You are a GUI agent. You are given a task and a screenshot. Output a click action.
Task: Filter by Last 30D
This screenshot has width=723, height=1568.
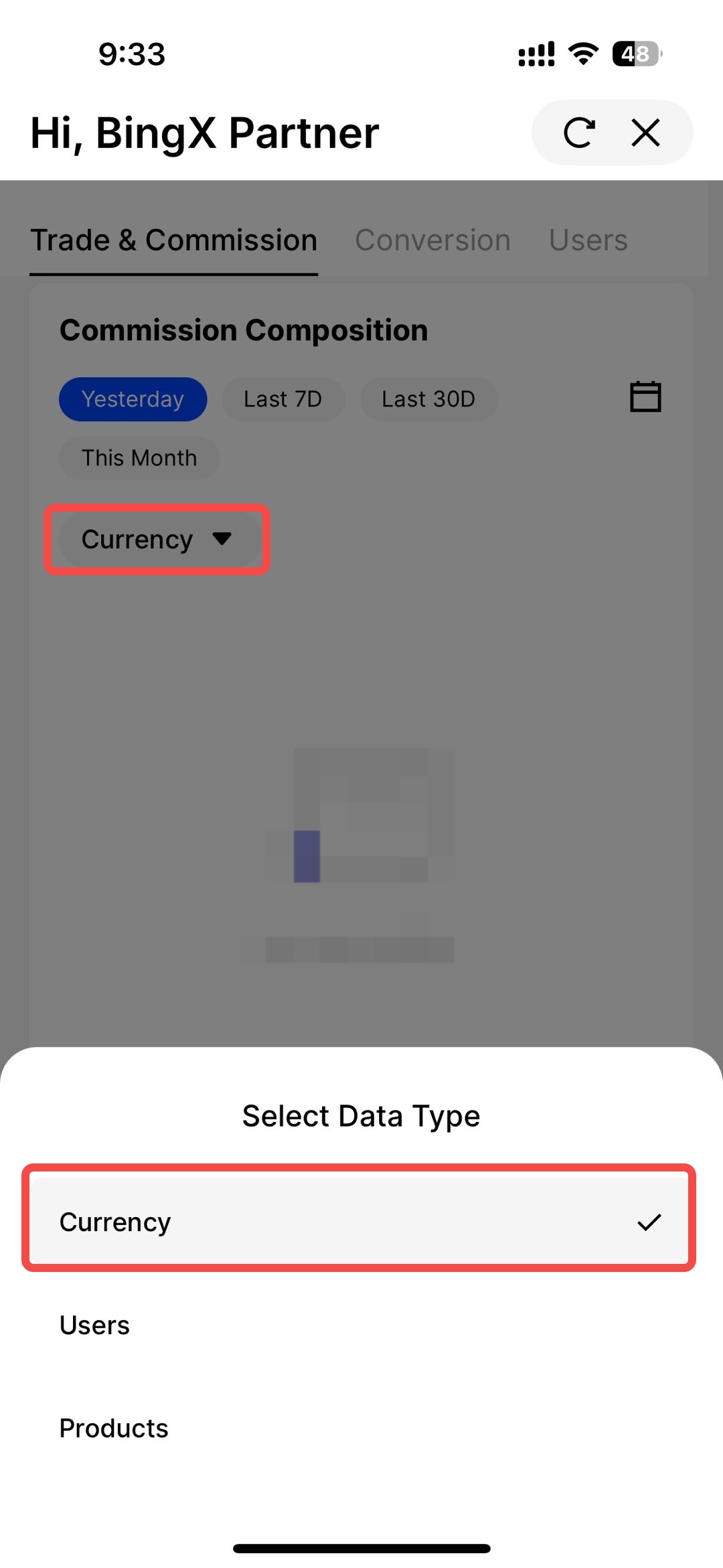coord(428,399)
